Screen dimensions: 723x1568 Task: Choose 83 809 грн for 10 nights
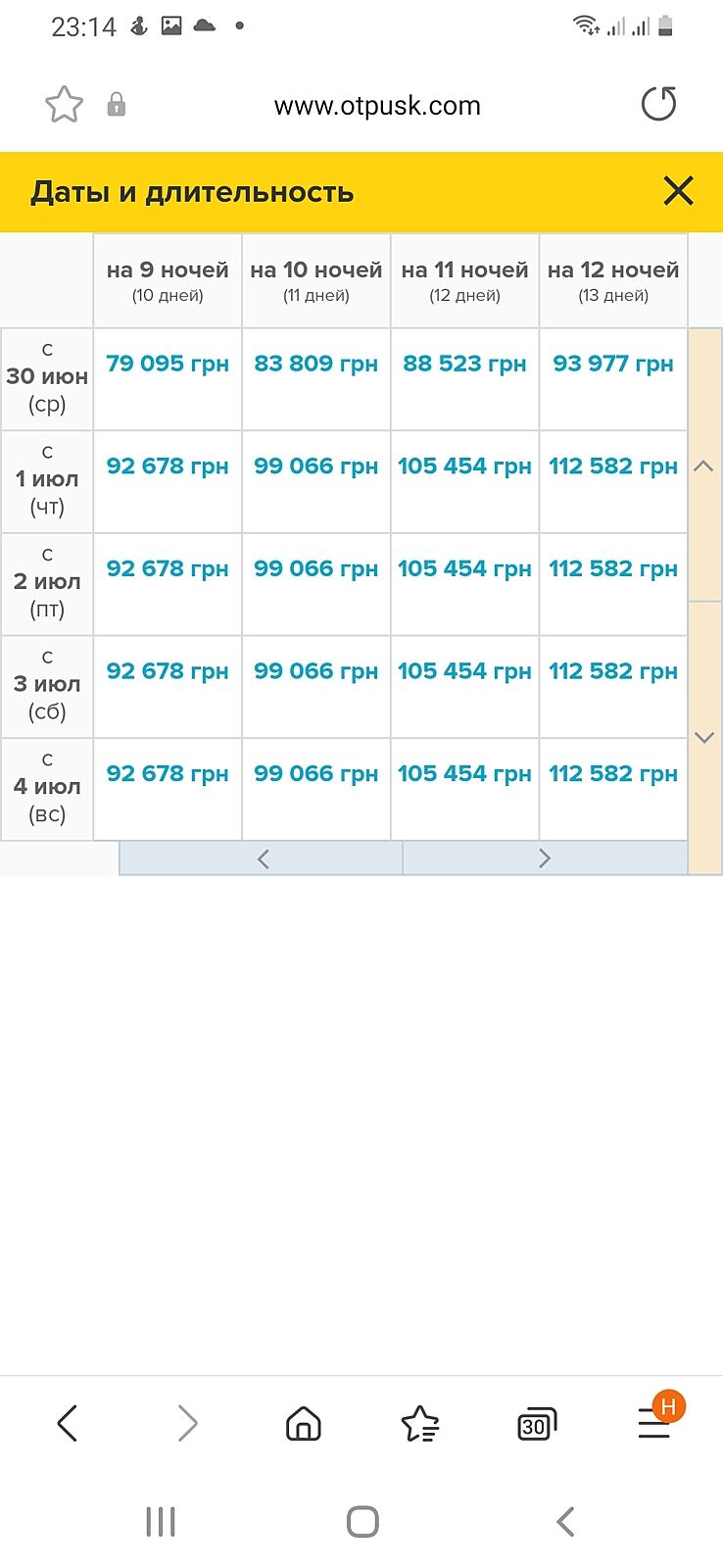tap(315, 364)
